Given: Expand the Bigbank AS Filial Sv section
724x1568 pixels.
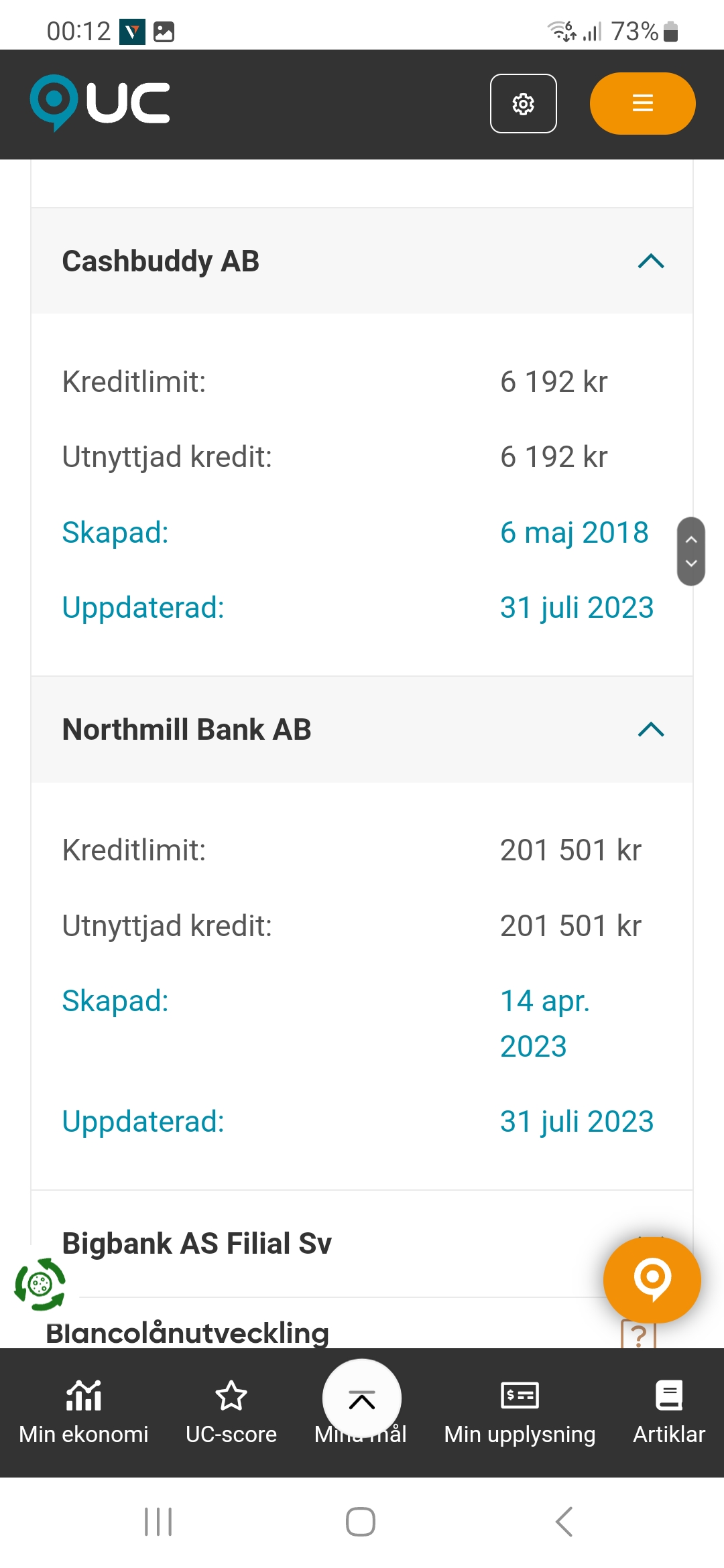Looking at the screenshot, I should click(x=335, y=1243).
